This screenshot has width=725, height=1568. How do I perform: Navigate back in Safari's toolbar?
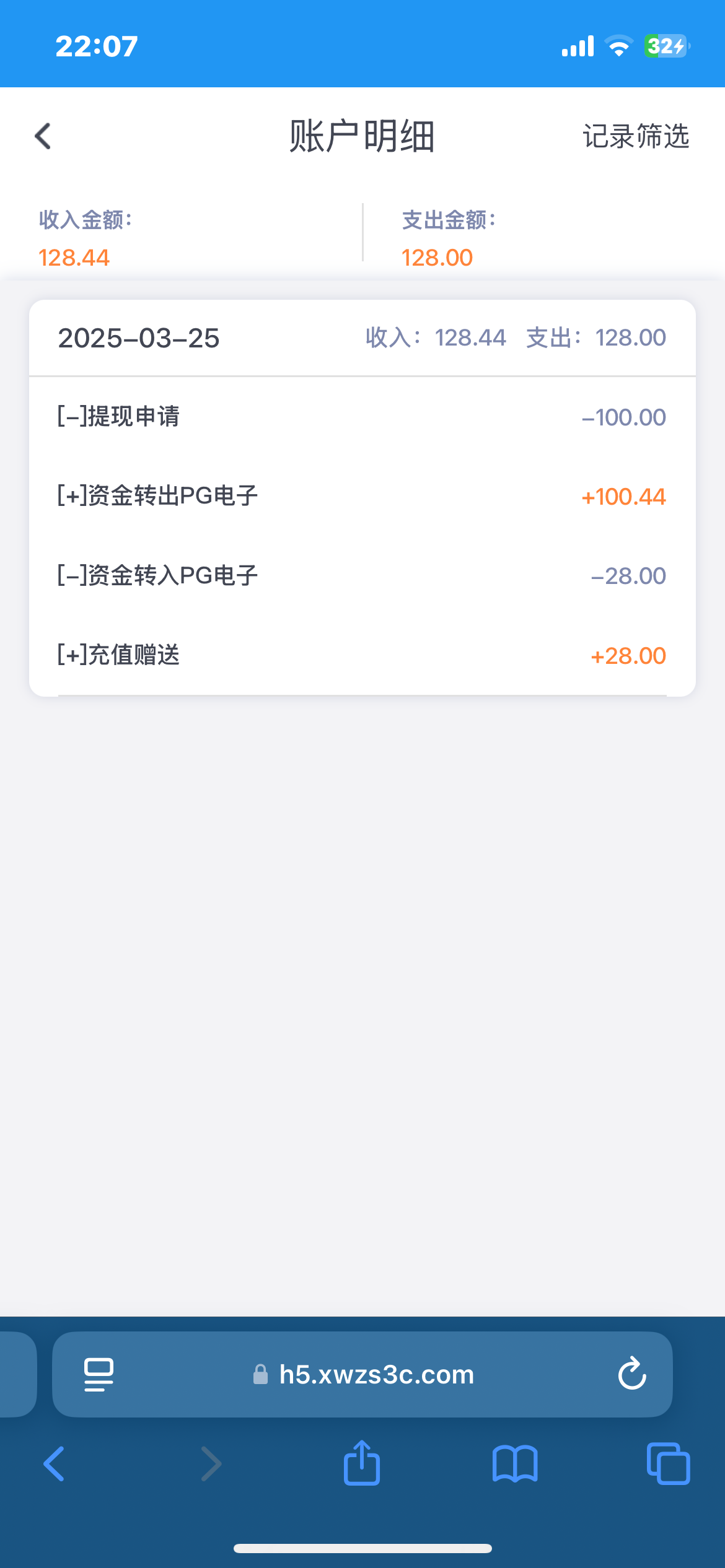[x=55, y=1464]
